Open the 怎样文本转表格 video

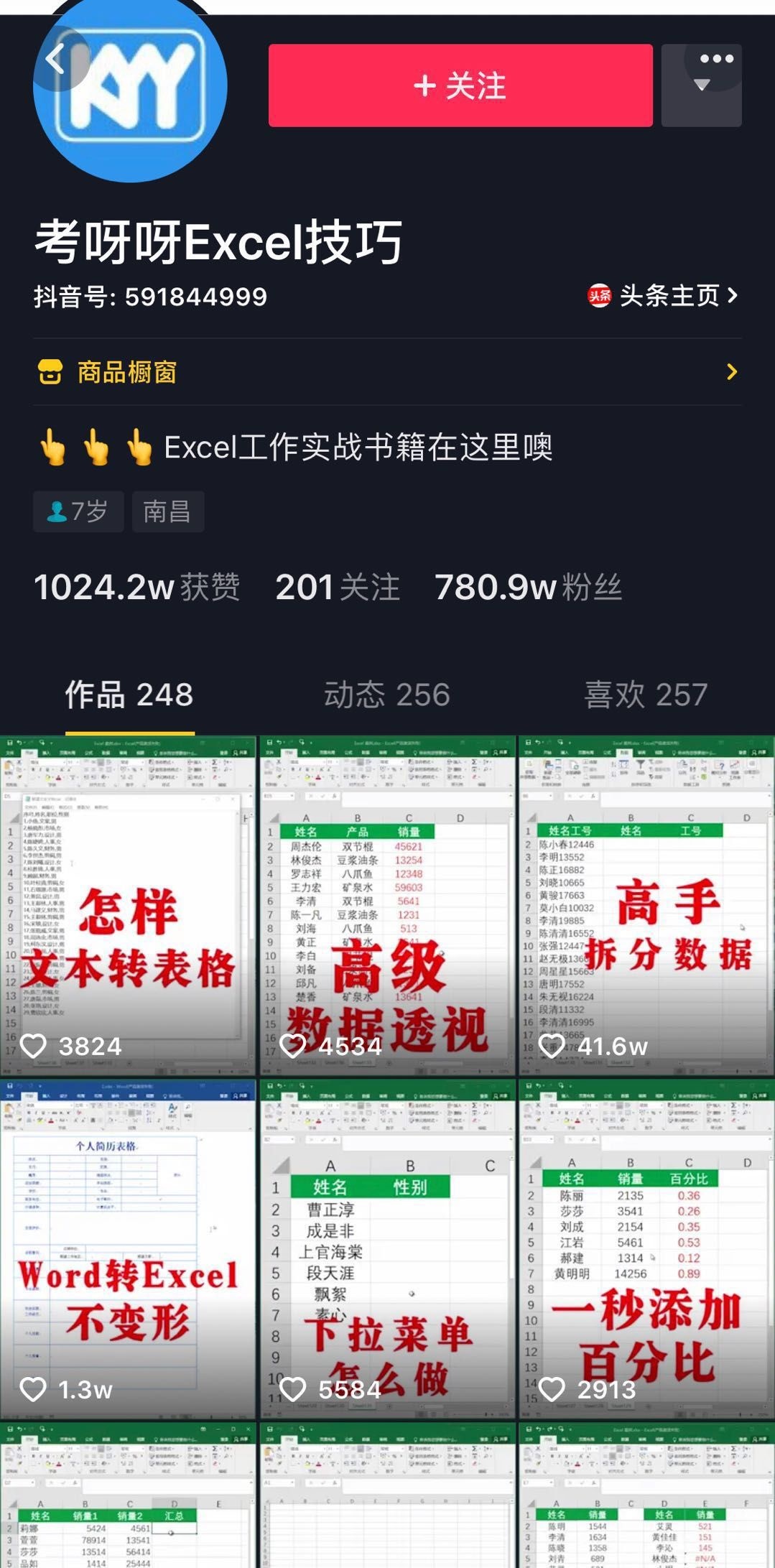click(128, 905)
